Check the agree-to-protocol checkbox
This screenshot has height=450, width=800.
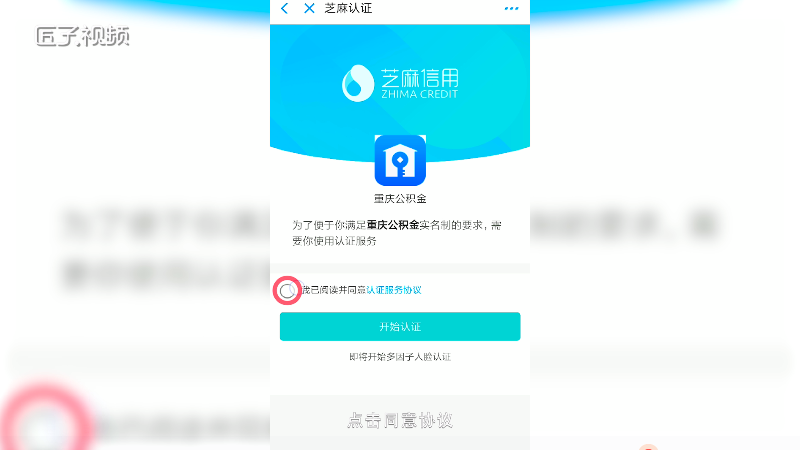(288, 290)
